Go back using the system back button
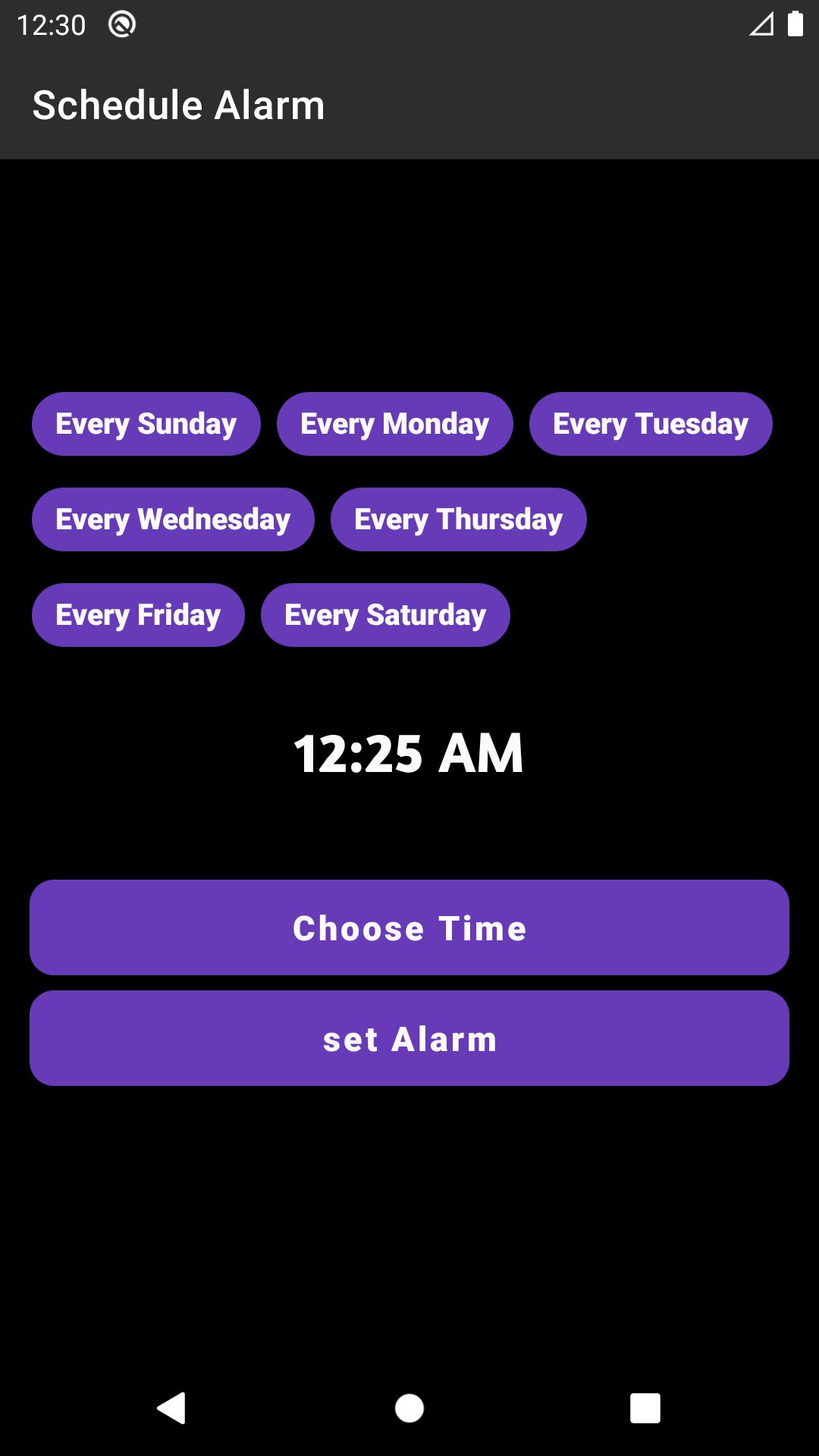Screen dimensions: 819x1456 (x=172, y=1408)
